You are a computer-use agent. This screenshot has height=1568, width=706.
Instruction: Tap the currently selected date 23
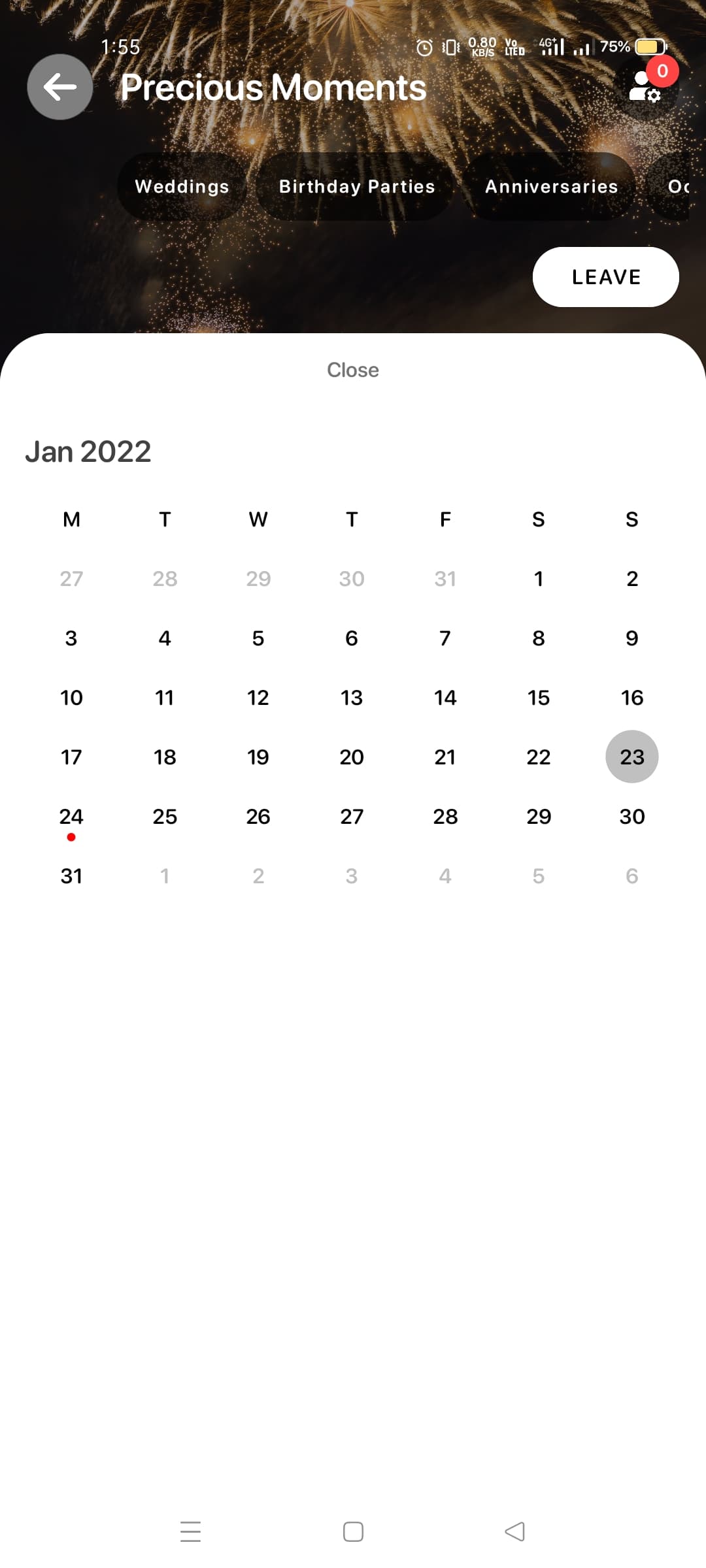631,757
